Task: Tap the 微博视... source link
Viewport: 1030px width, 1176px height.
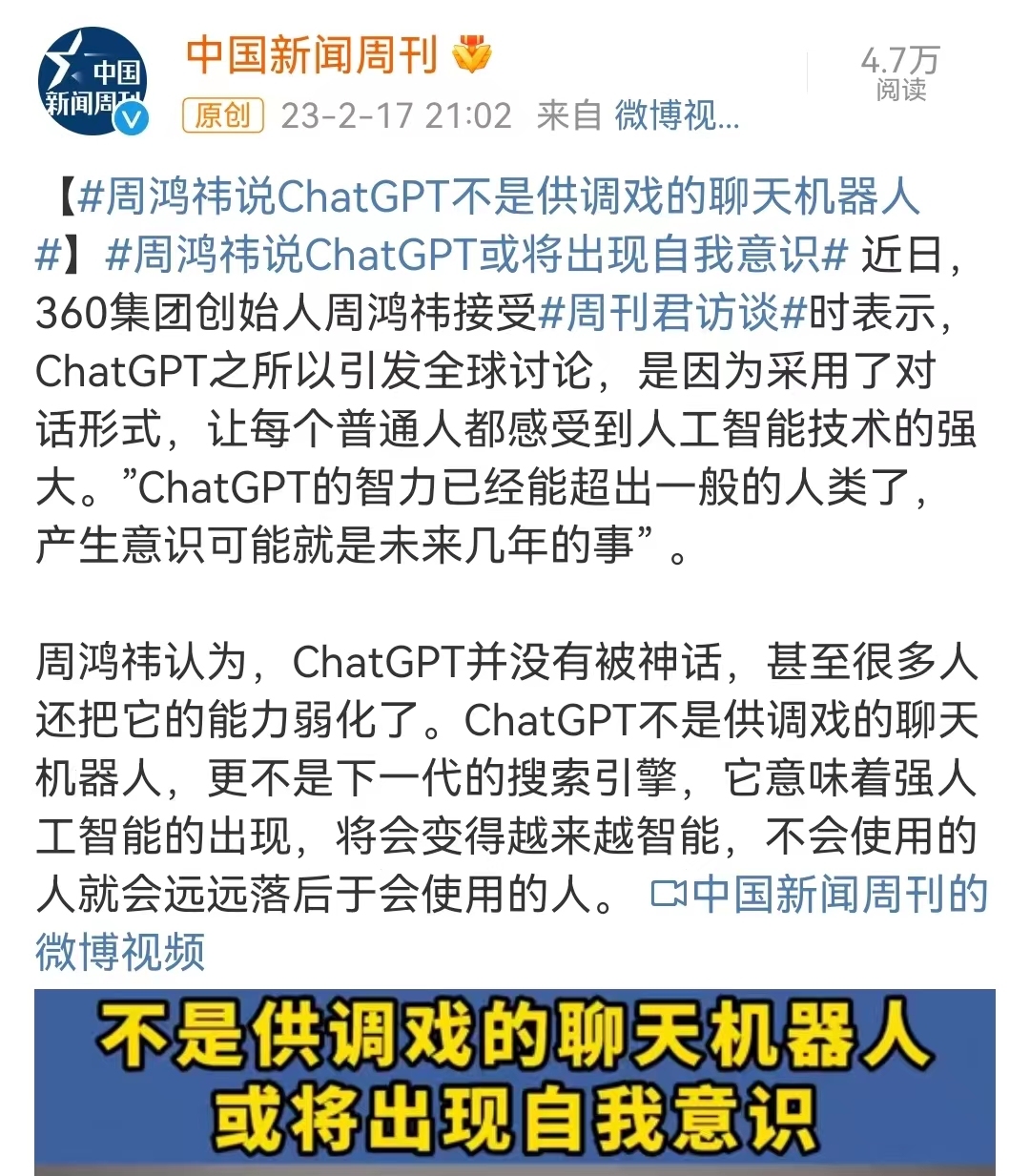Action: 675,115
